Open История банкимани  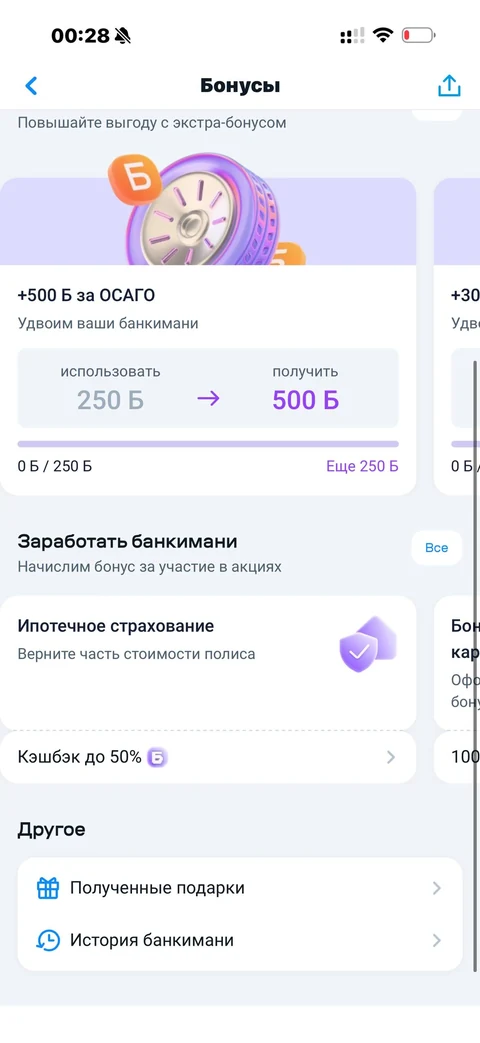239,941
